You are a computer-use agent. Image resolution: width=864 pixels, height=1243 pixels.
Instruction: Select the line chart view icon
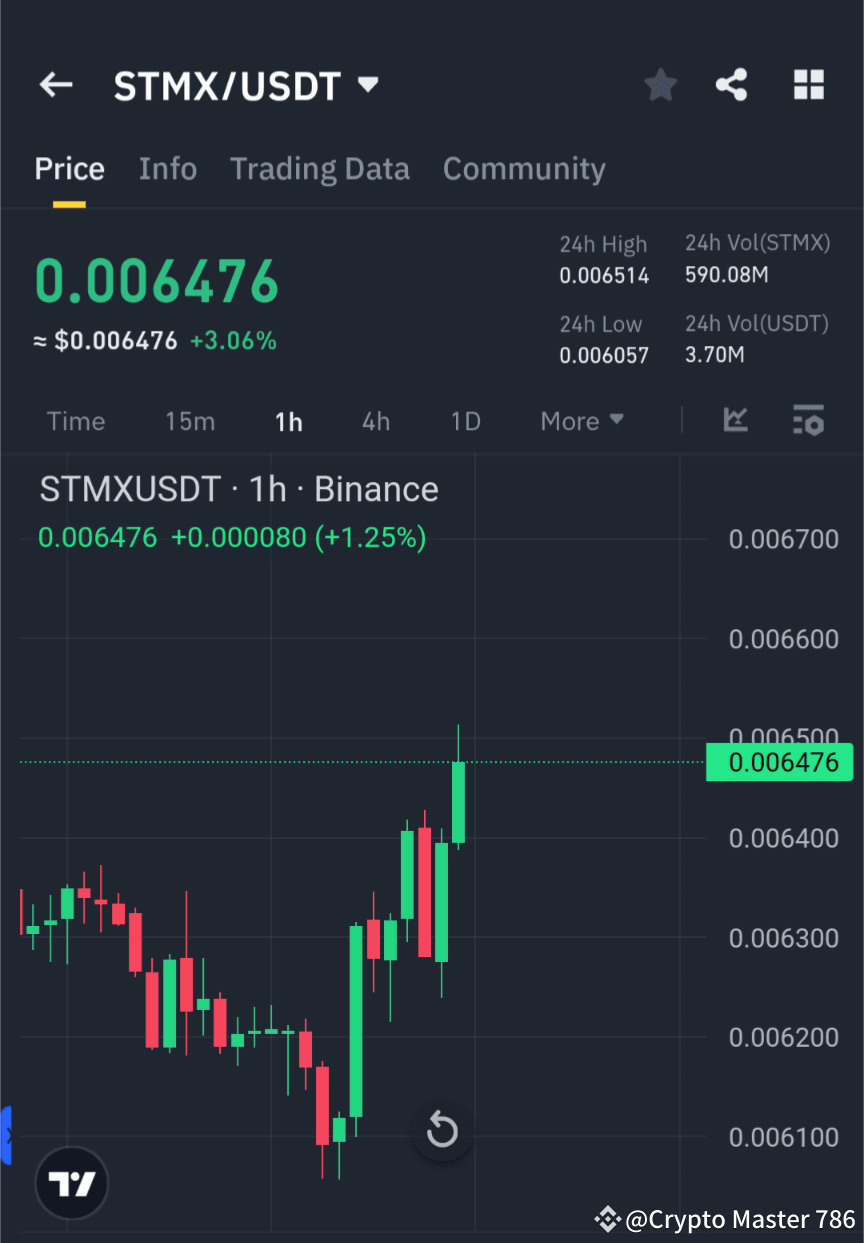[x=736, y=421]
